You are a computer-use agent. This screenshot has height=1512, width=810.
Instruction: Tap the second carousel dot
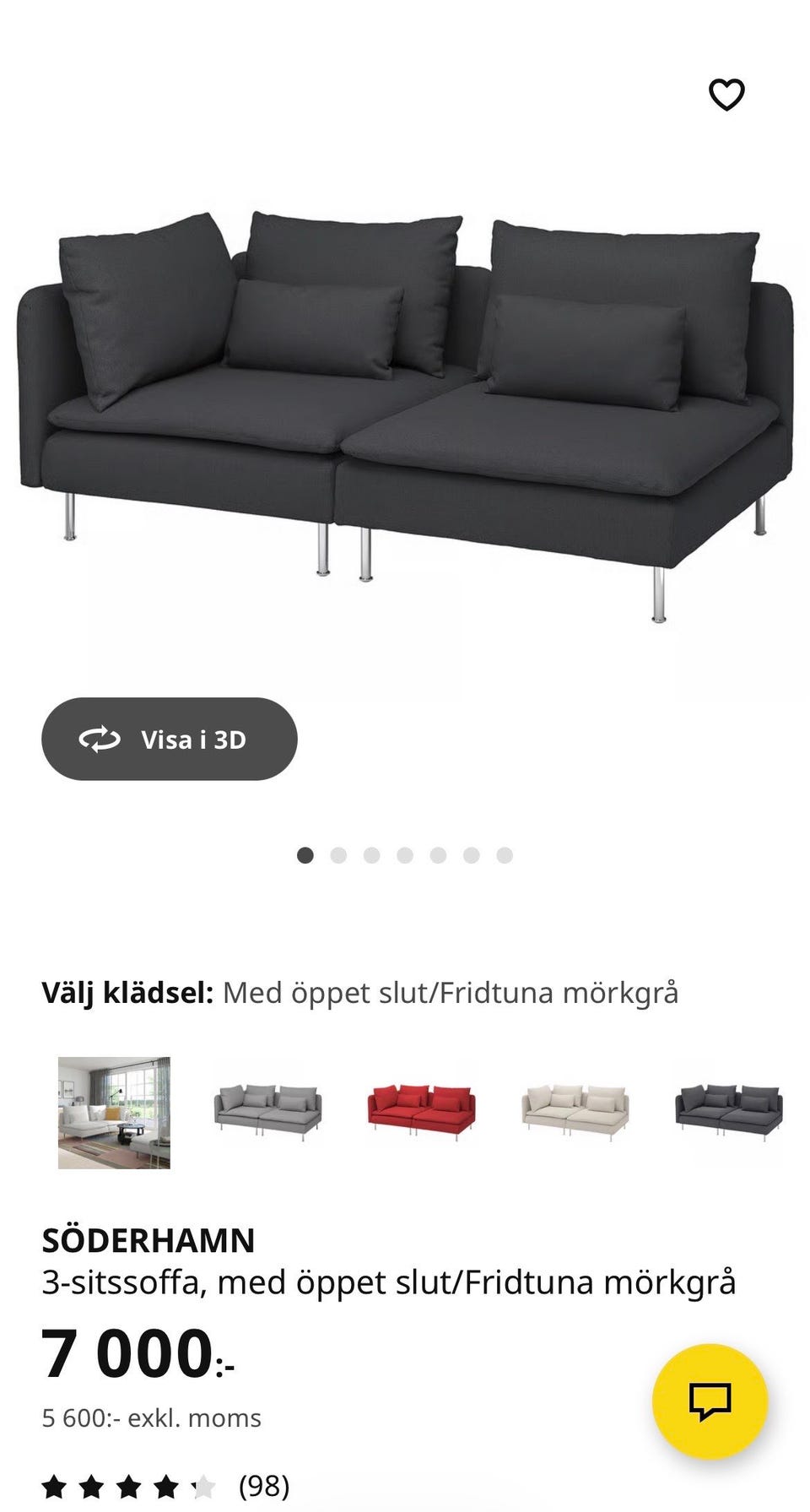339,855
